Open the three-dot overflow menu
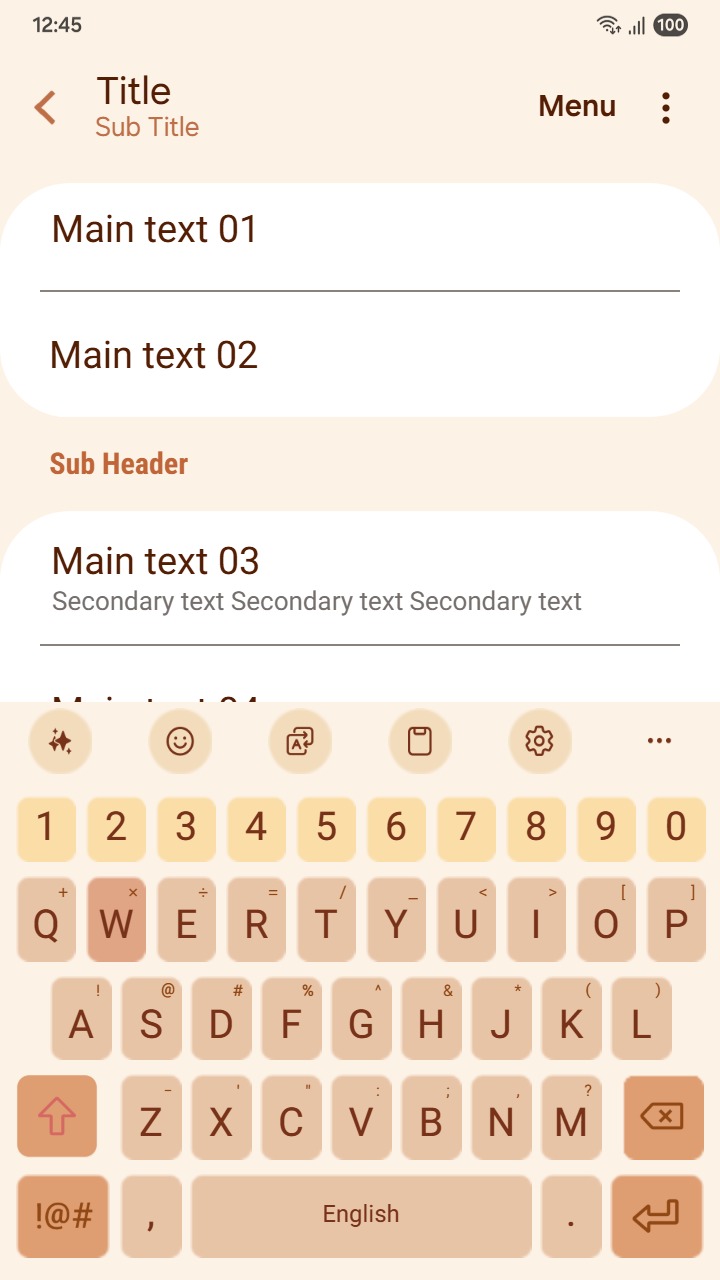The width and height of the screenshot is (720, 1280). point(666,107)
